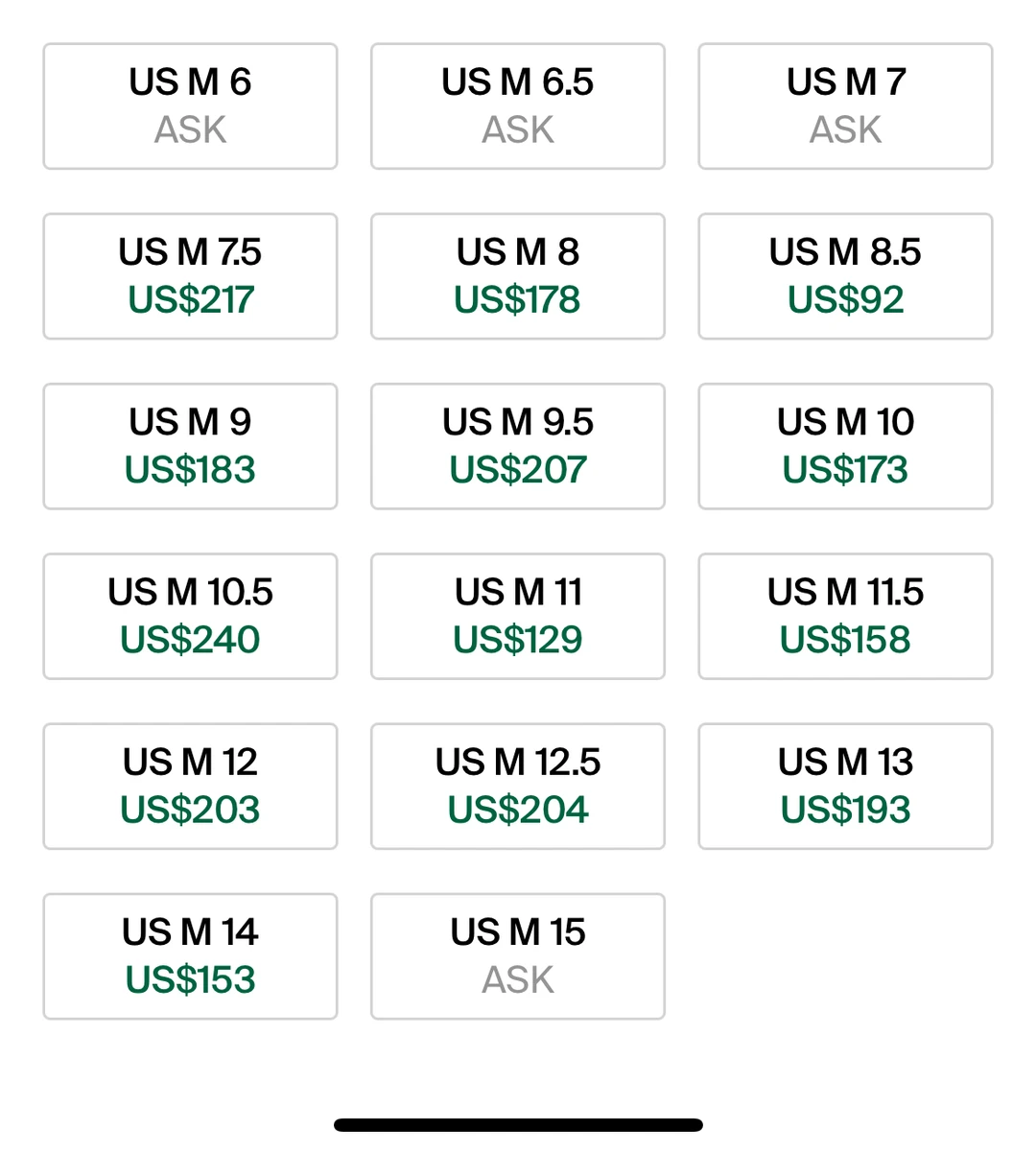
Task: Choose the US M 11.5 option
Action: [845, 616]
